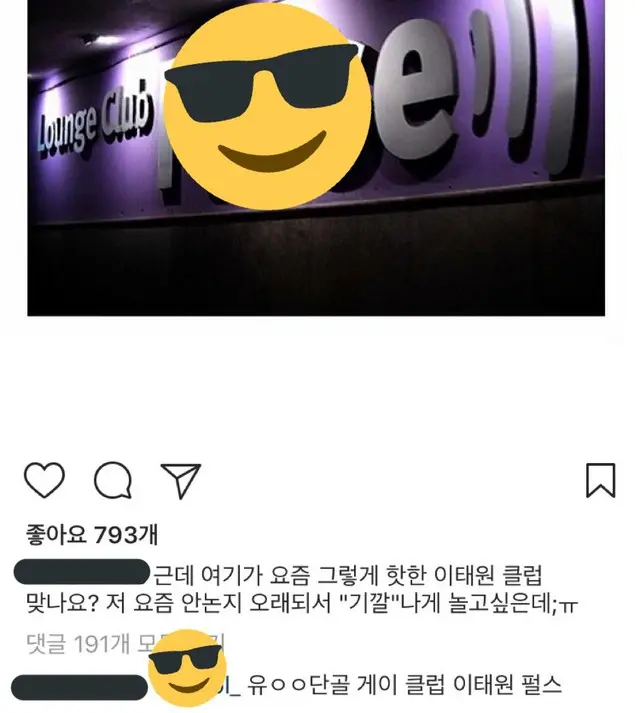Like the post with the heart icon
Screen dimensions: 640x713
(44, 480)
